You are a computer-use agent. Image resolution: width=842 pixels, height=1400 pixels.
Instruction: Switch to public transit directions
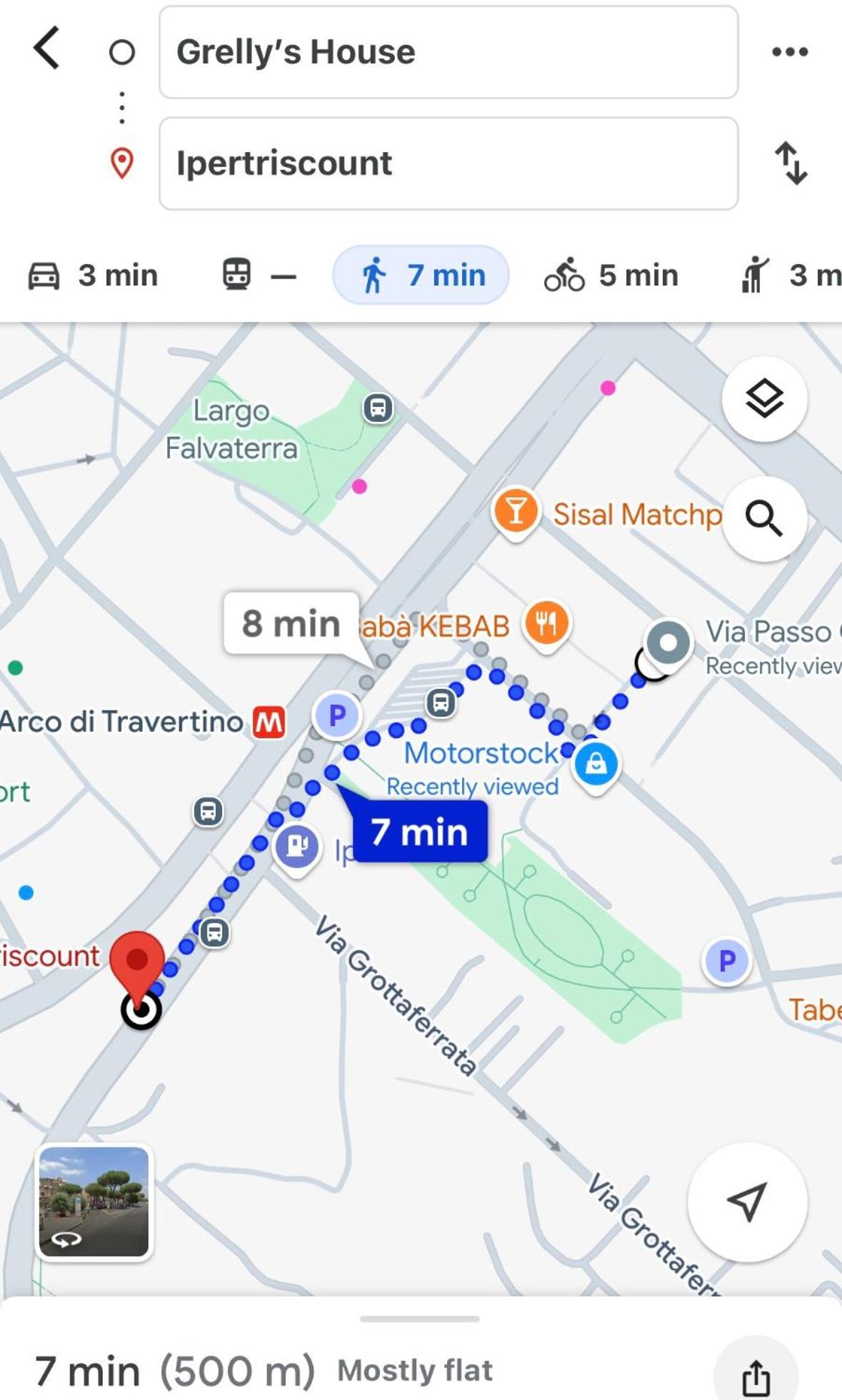(x=259, y=276)
